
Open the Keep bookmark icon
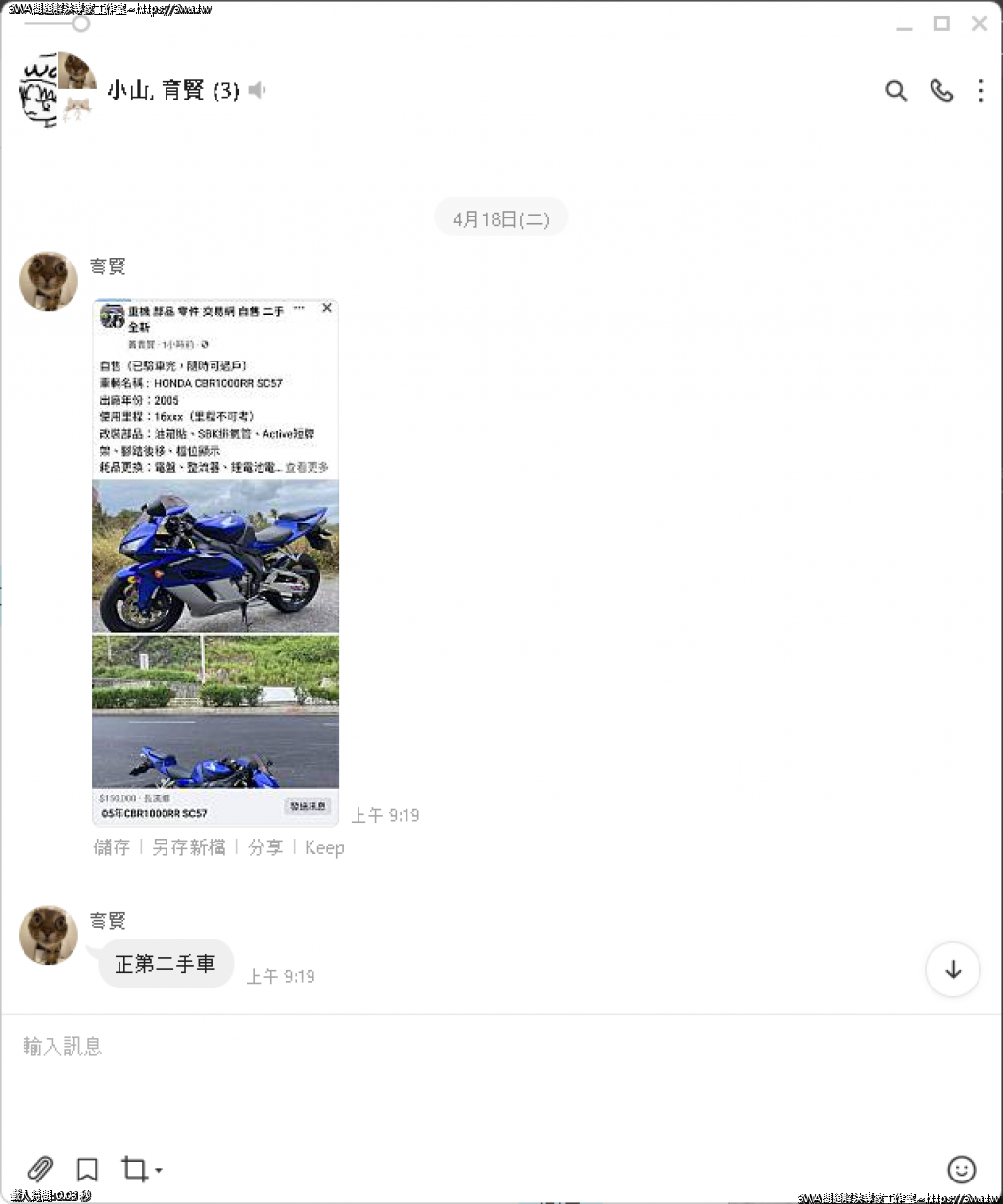[87, 1169]
